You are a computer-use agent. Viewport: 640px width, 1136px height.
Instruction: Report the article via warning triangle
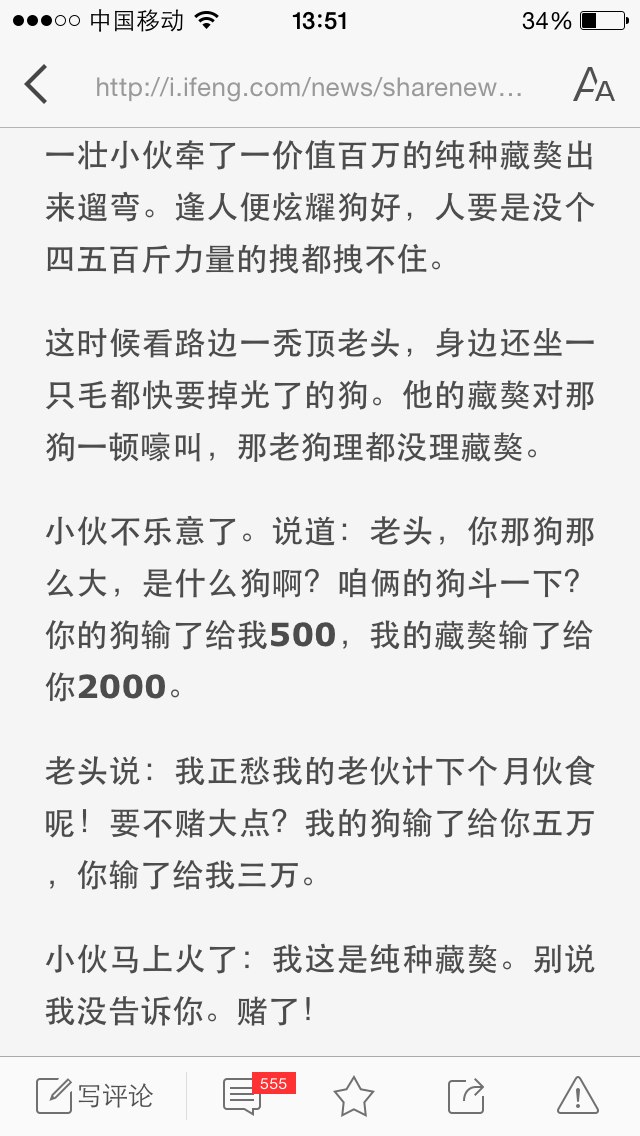click(x=578, y=1095)
